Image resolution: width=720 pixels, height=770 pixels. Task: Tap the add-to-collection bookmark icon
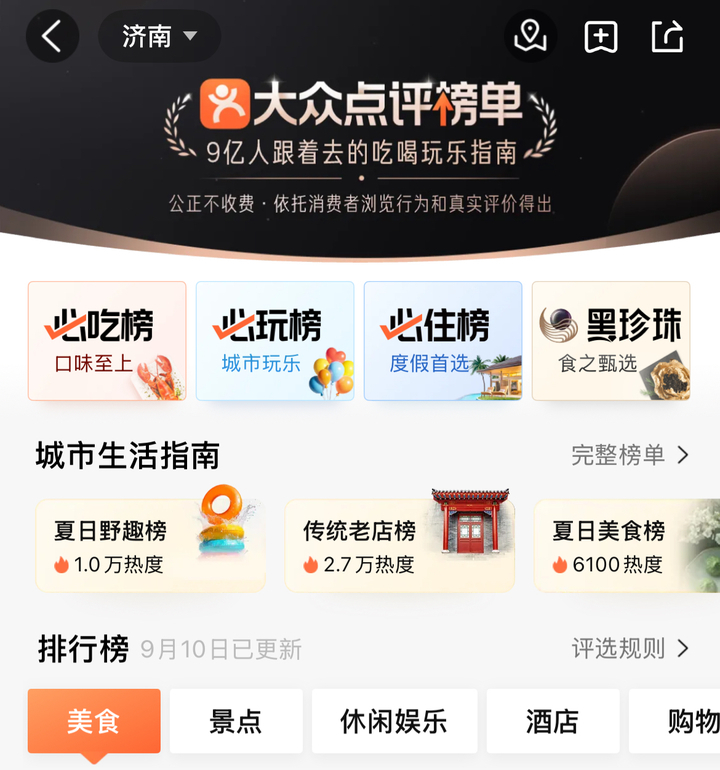click(x=600, y=37)
